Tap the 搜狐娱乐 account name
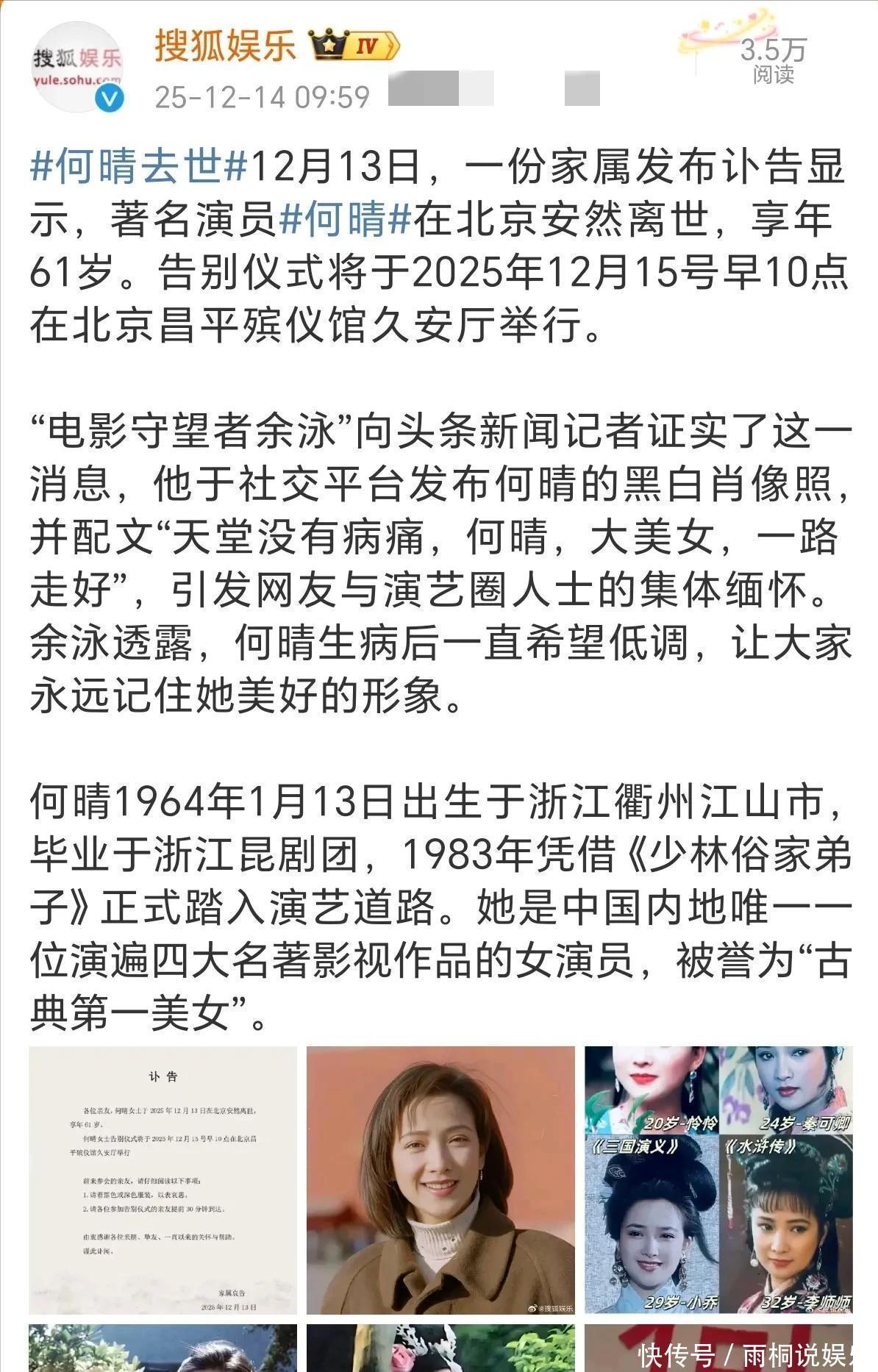Screen dimensions: 878x1372 point(224,45)
